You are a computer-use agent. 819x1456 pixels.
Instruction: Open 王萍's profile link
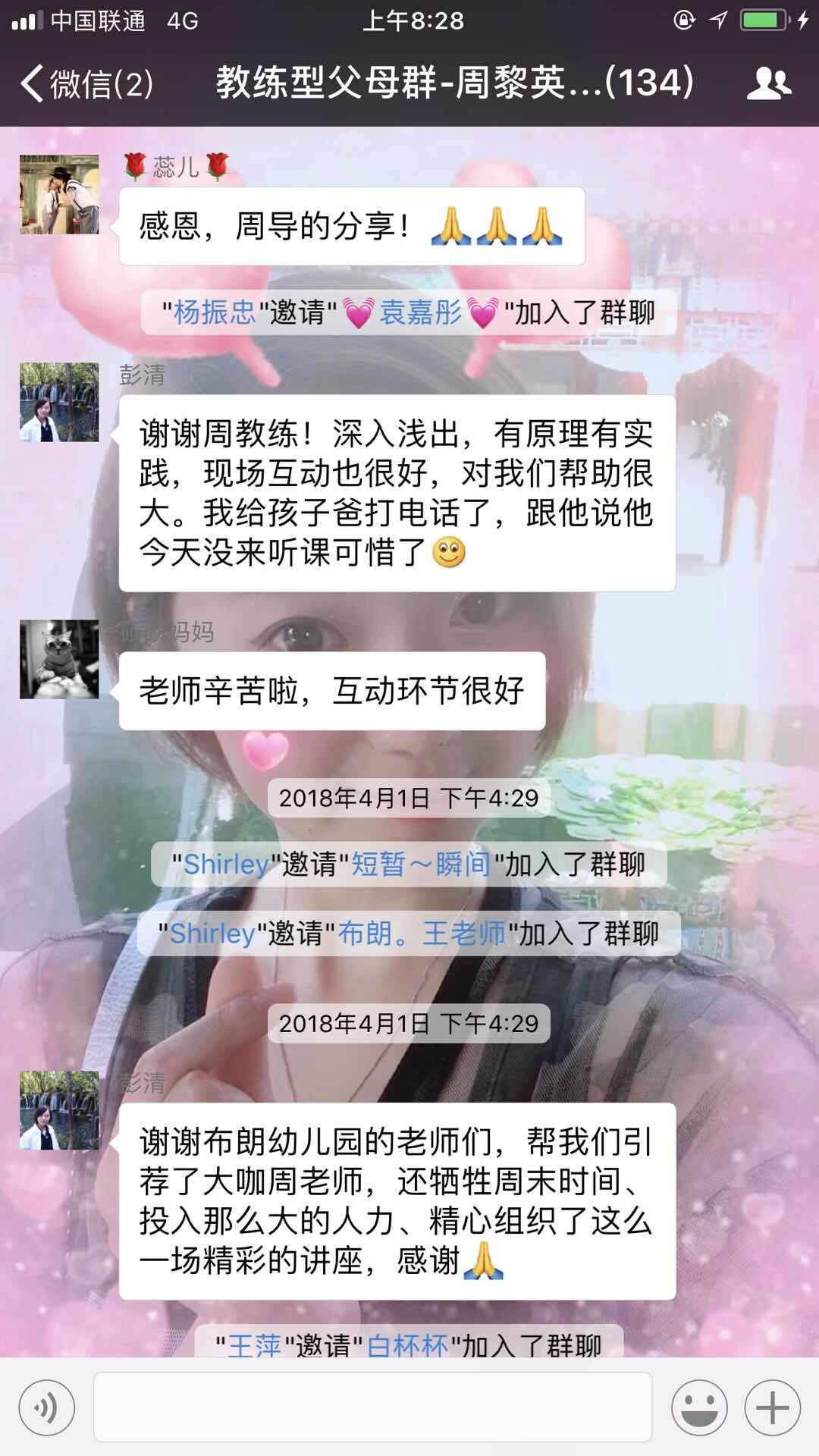(x=254, y=1345)
